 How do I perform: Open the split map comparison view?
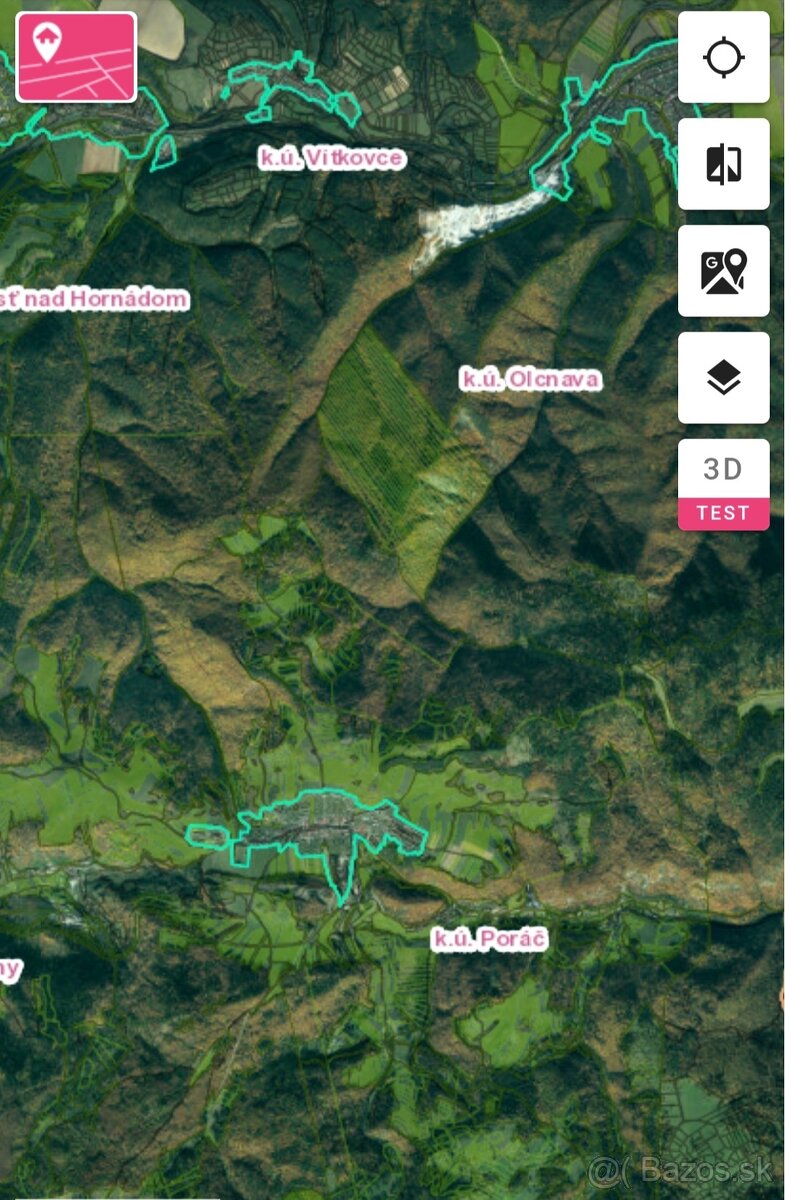[723, 164]
